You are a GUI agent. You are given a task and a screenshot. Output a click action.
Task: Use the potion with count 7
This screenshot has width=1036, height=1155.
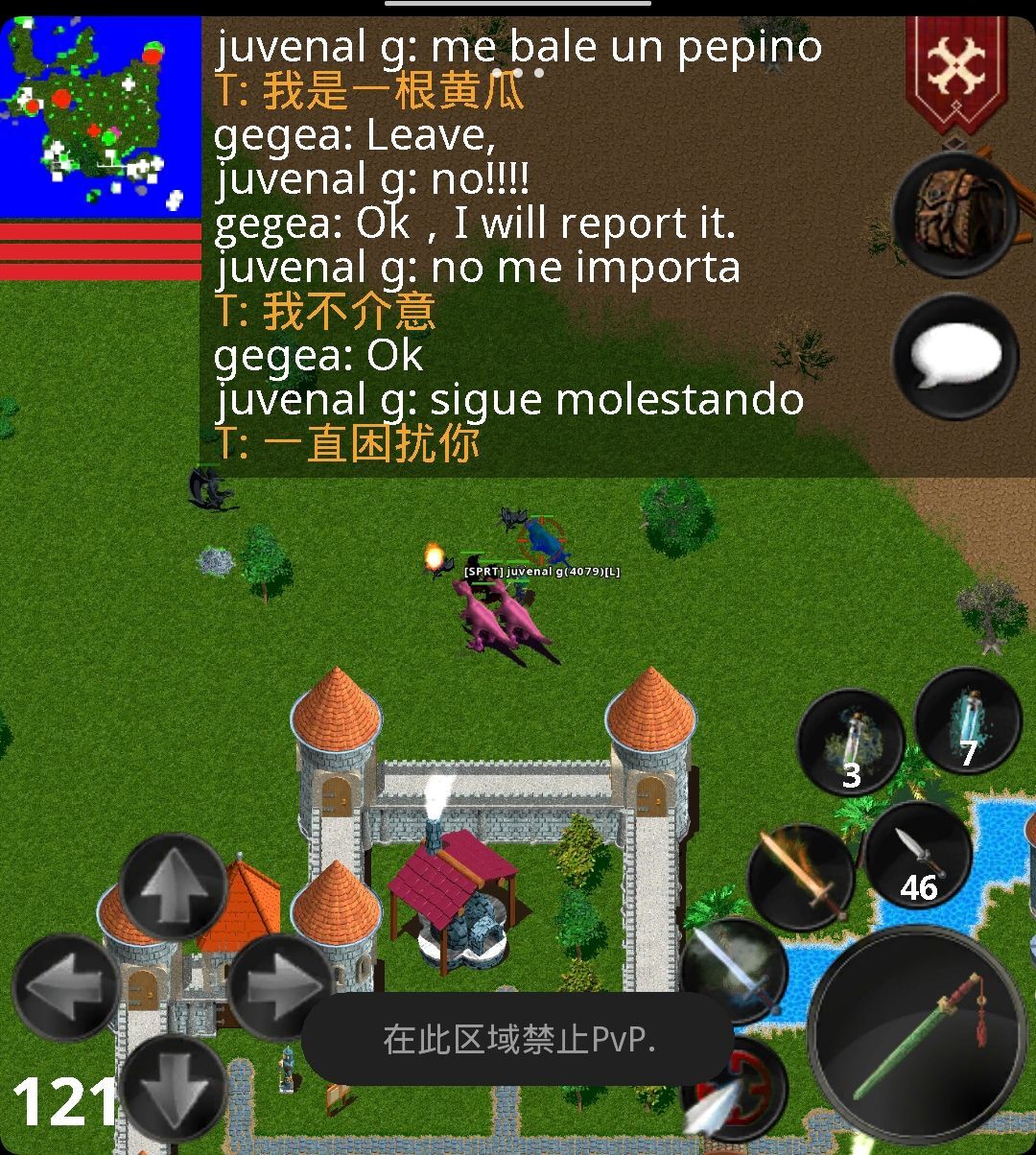coord(967,719)
